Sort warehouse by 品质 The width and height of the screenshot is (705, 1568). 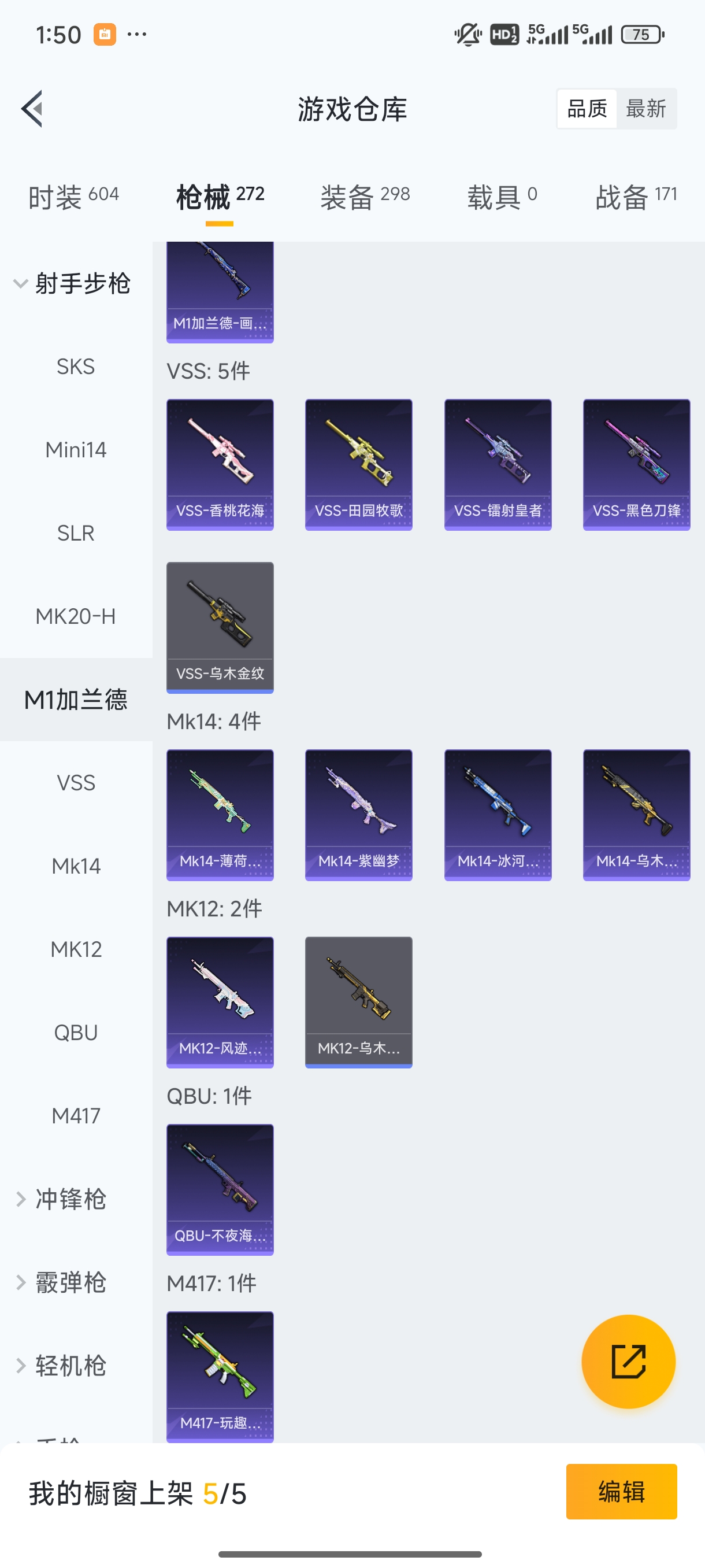[587, 109]
